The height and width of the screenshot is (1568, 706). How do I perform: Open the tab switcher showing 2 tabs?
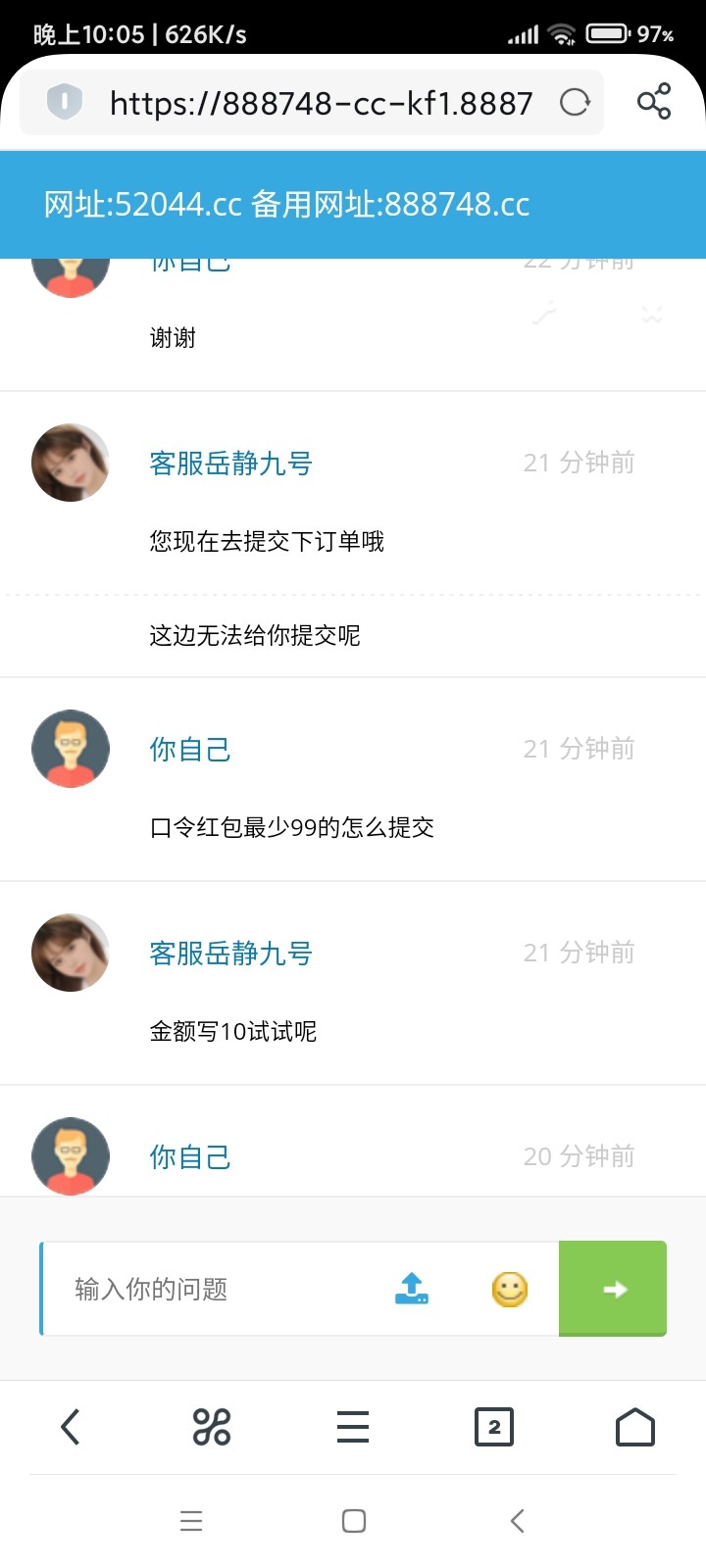(493, 1427)
